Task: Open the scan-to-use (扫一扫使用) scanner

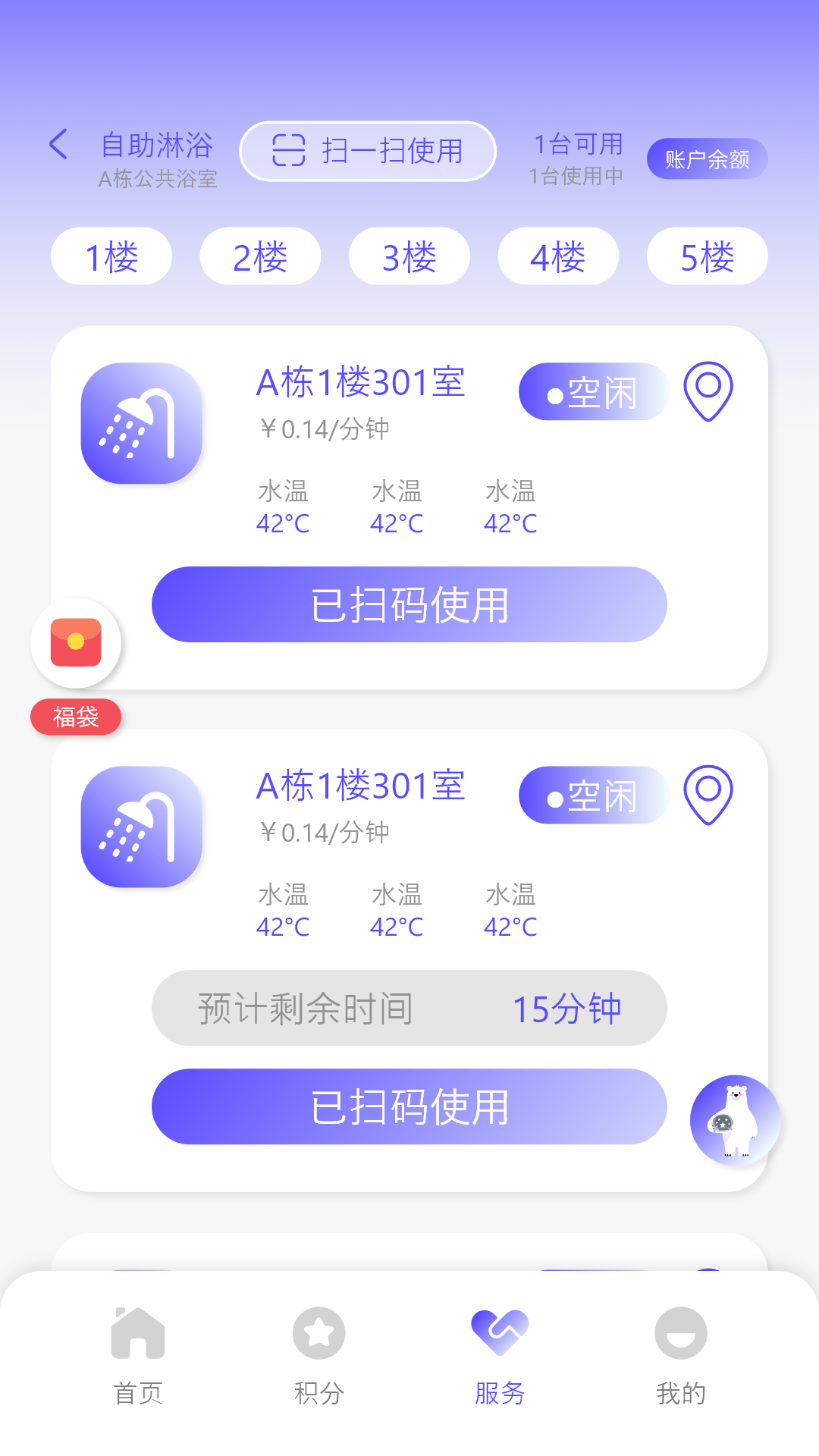Action: point(367,151)
